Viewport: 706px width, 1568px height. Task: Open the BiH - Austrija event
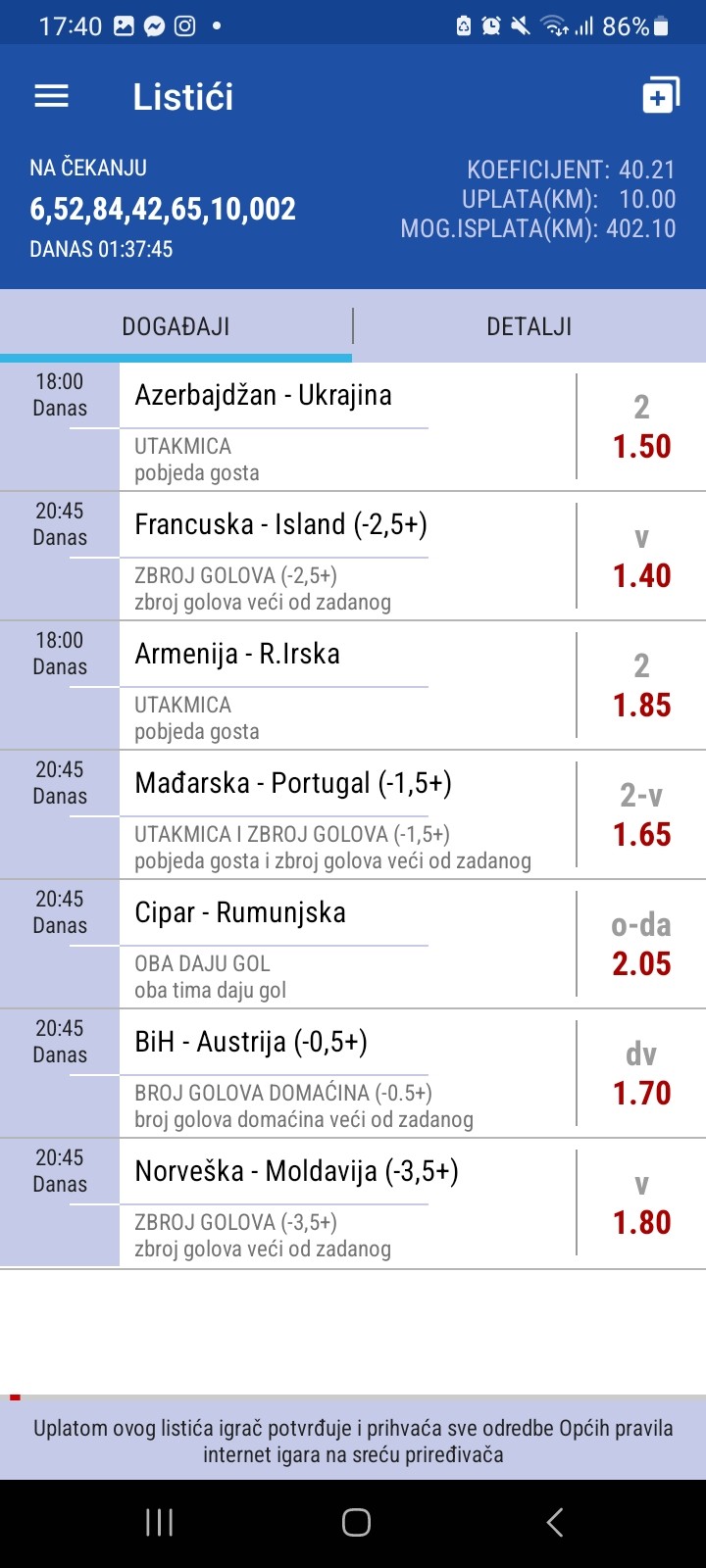[x=353, y=1074]
